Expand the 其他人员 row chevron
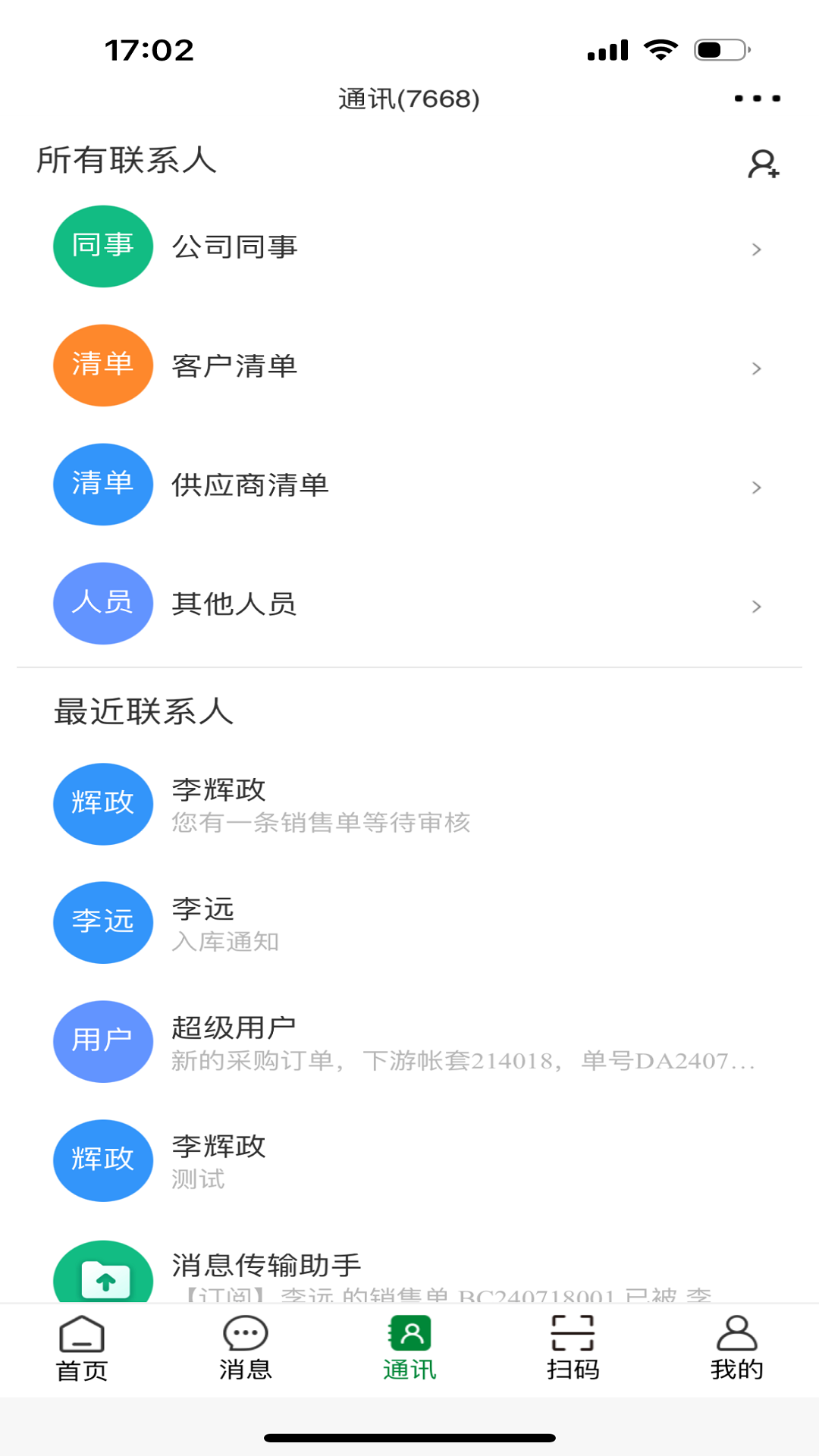Viewport: 819px width, 1456px height. pyautogui.click(x=755, y=607)
